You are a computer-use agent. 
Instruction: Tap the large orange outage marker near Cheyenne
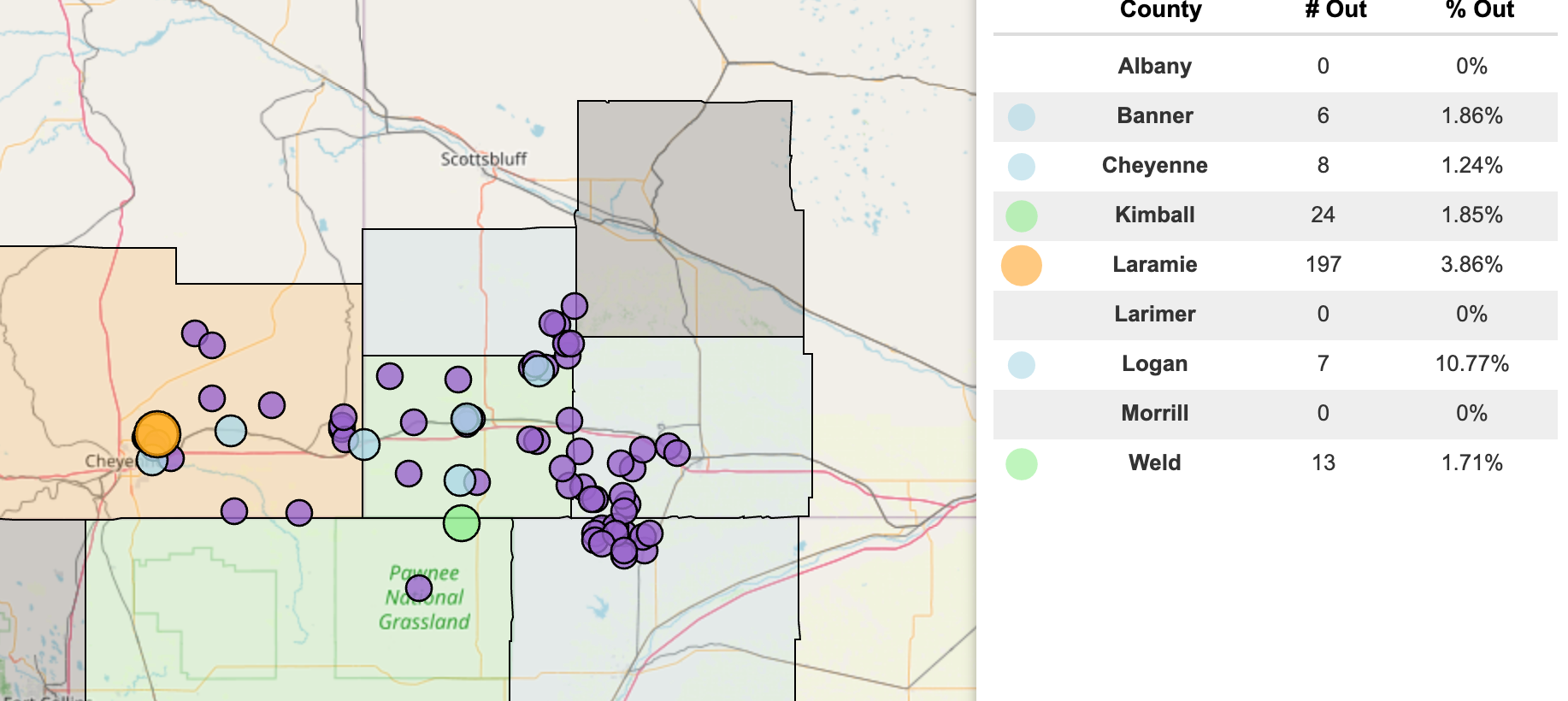(157, 433)
